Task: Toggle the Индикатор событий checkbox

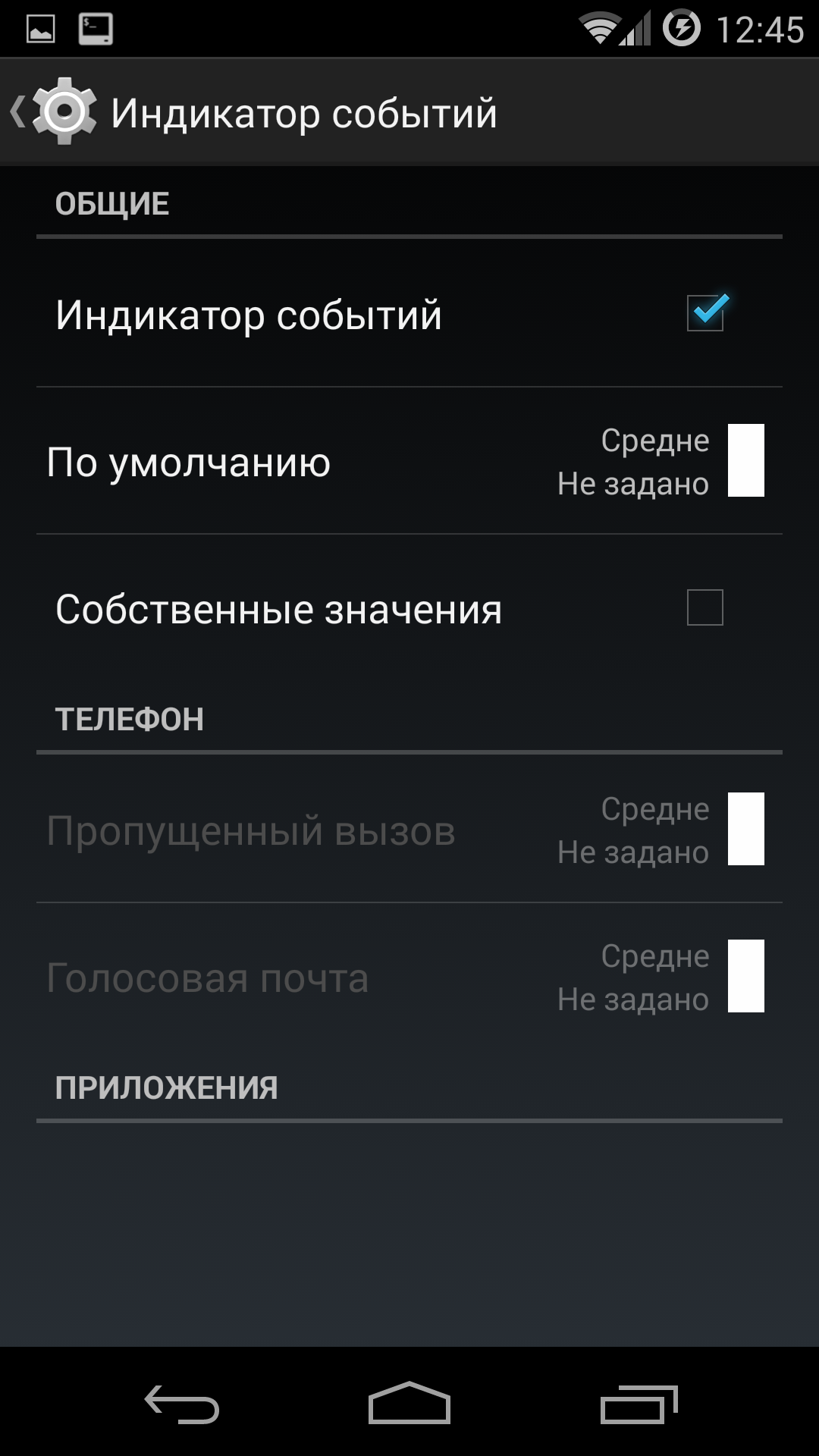Action: pyautogui.click(x=705, y=313)
